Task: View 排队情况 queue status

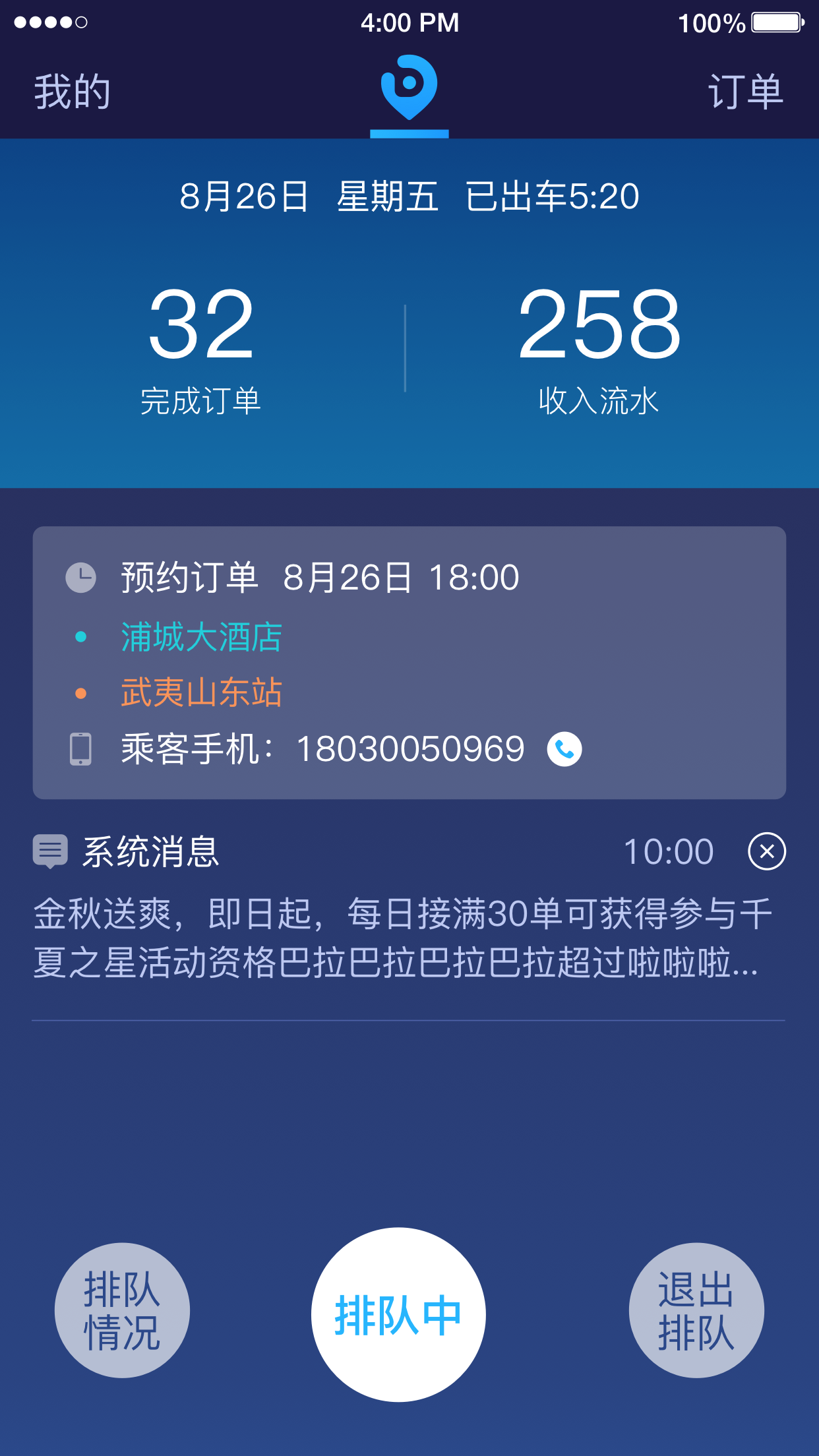Action: pyautogui.click(x=122, y=1310)
